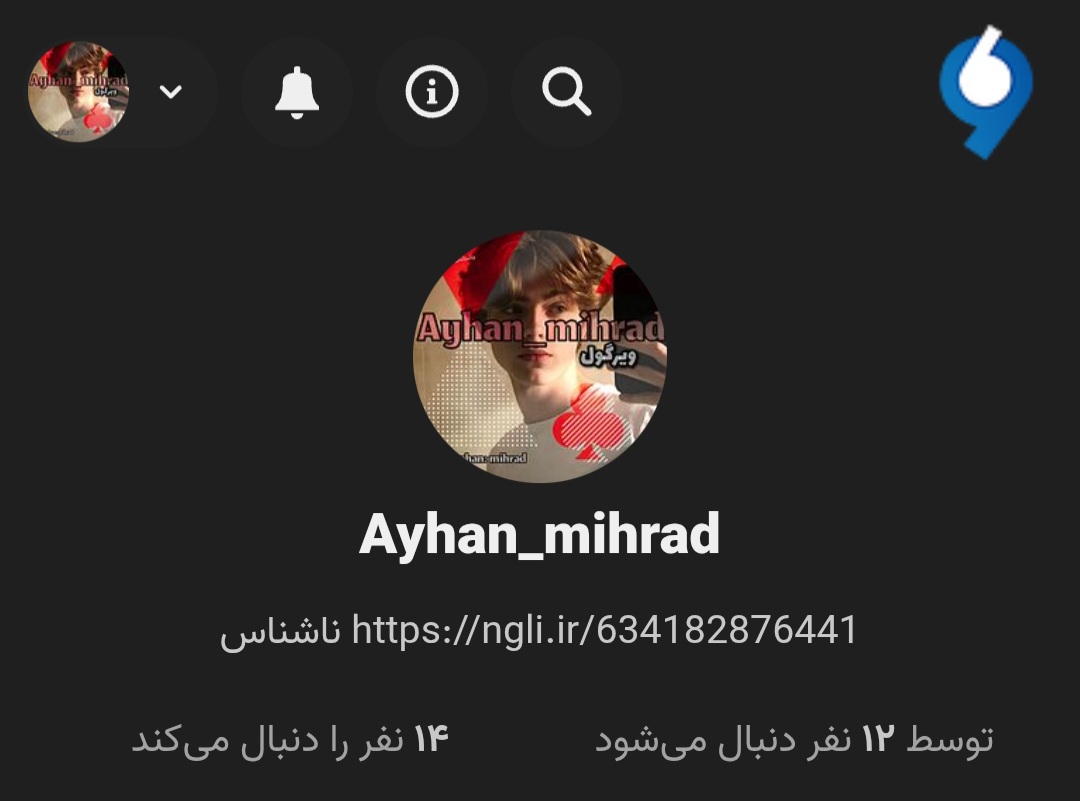
Task: Open the search icon
Action: tap(567, 92)
